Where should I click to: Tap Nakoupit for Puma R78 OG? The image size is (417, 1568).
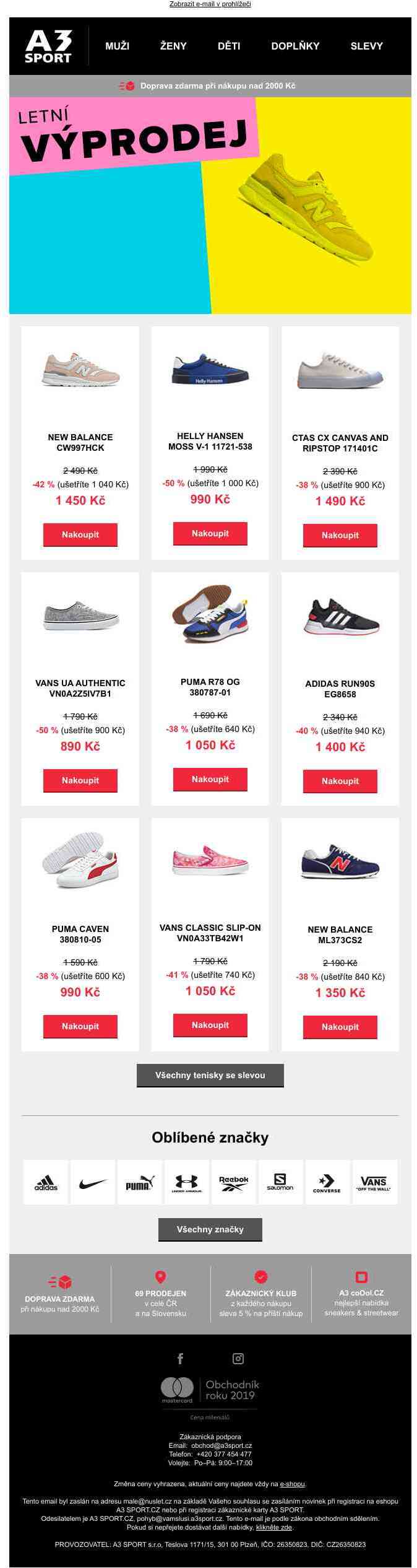point(210,779)
